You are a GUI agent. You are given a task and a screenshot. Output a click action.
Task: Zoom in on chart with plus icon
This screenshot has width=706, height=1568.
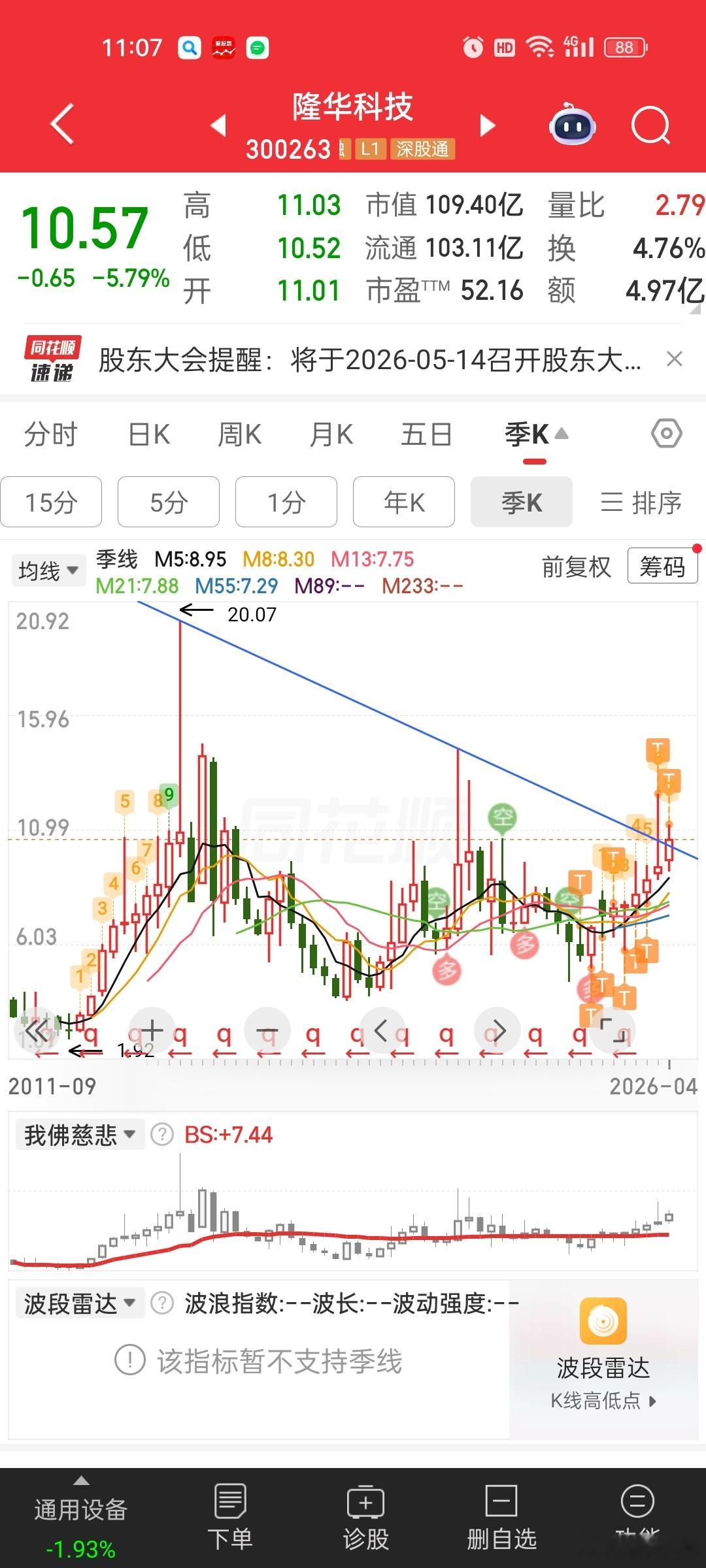coord(152,1029)
